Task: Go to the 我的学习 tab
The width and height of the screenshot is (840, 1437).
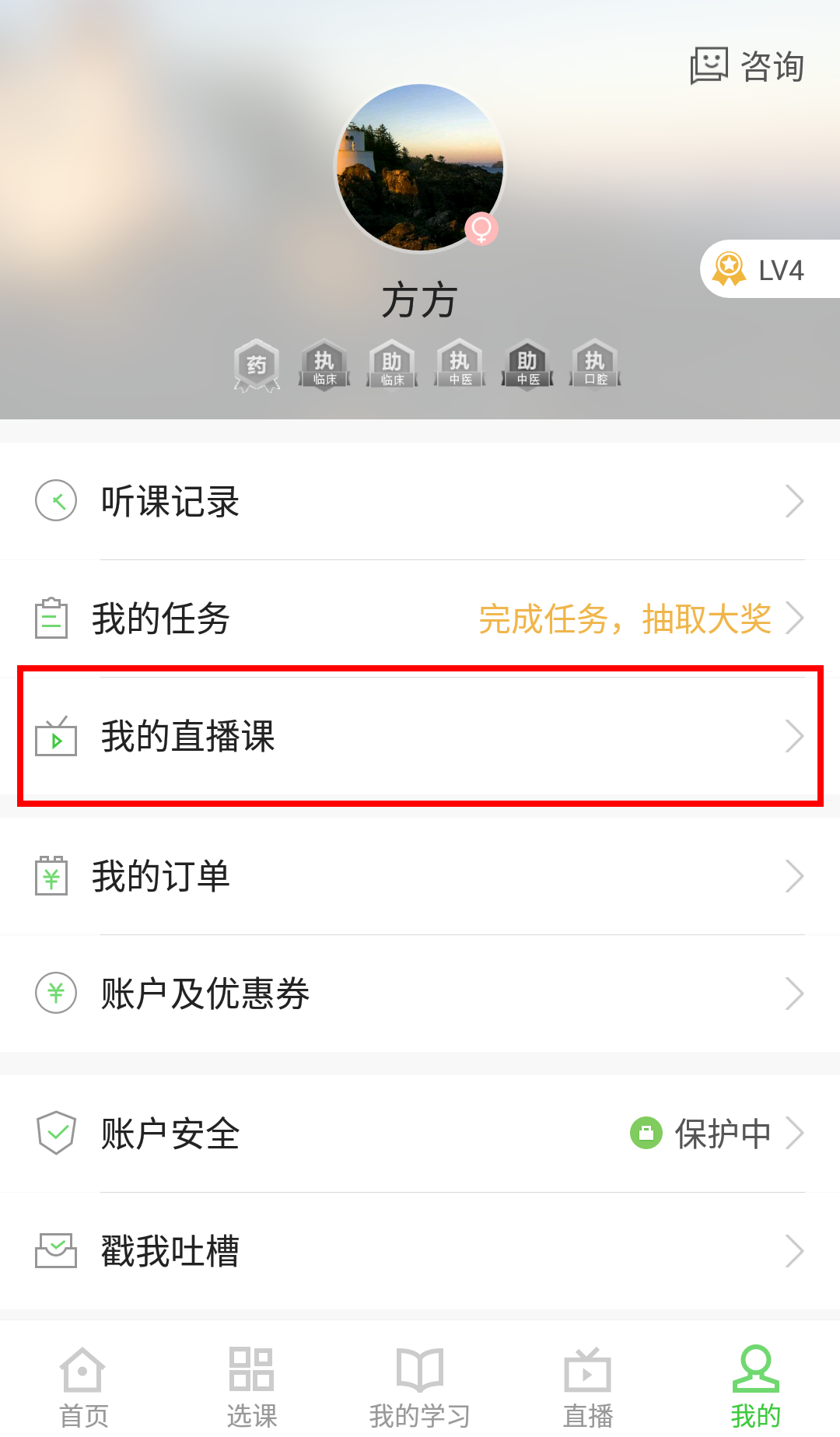Action: pyautogui.click(x=420, y=1386)
